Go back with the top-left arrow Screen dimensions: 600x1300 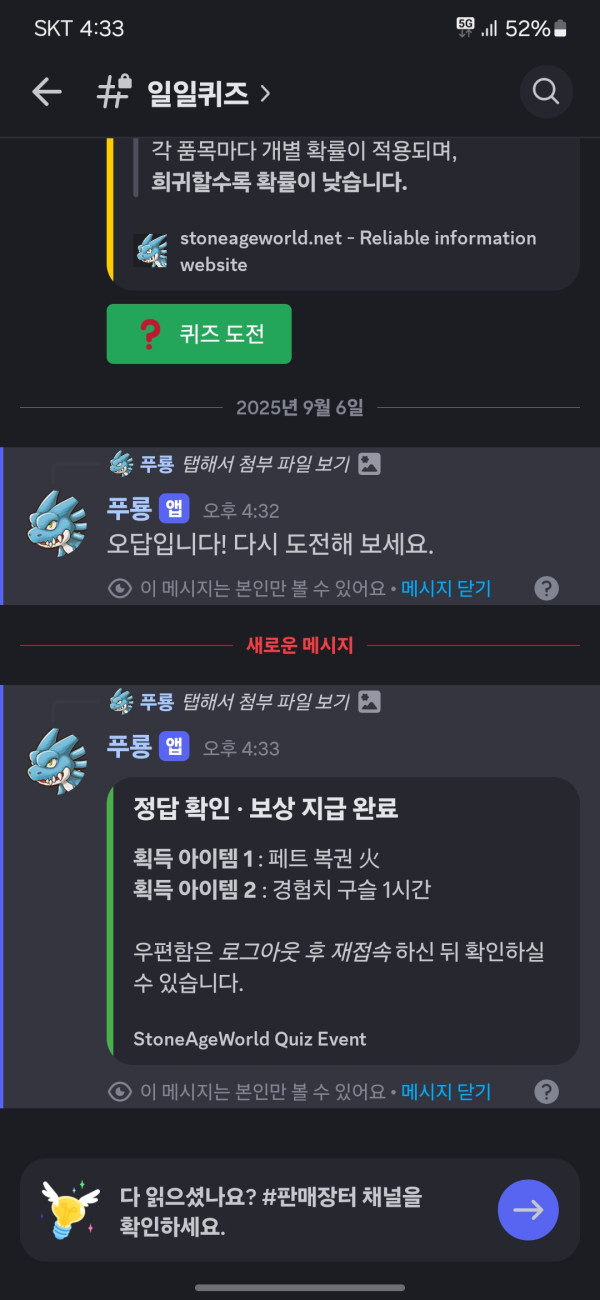[x=47, y=93]
